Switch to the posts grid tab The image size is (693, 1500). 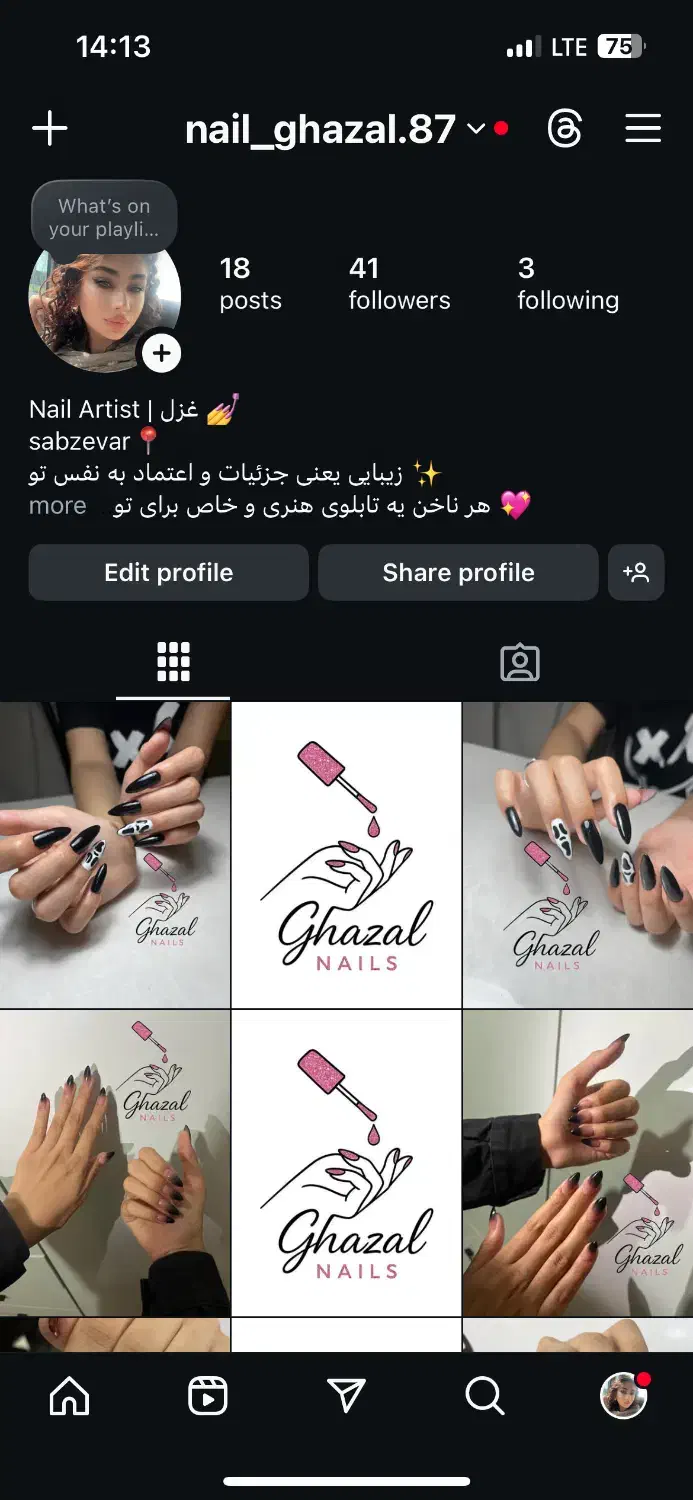pyautogui.click(x=173, y=662)
